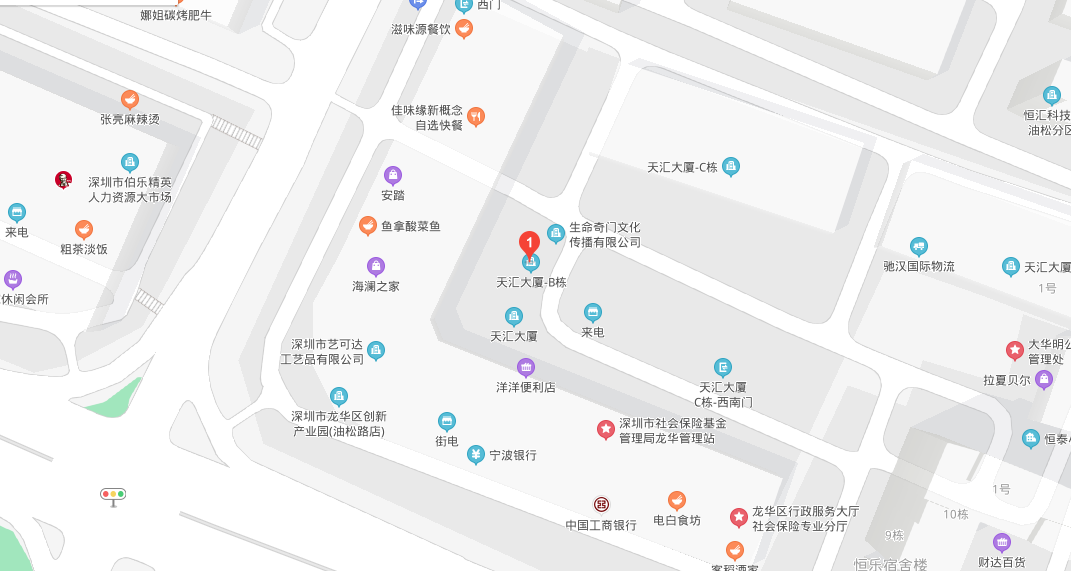Tap the 宁波银行 marker

pos(476,455)
